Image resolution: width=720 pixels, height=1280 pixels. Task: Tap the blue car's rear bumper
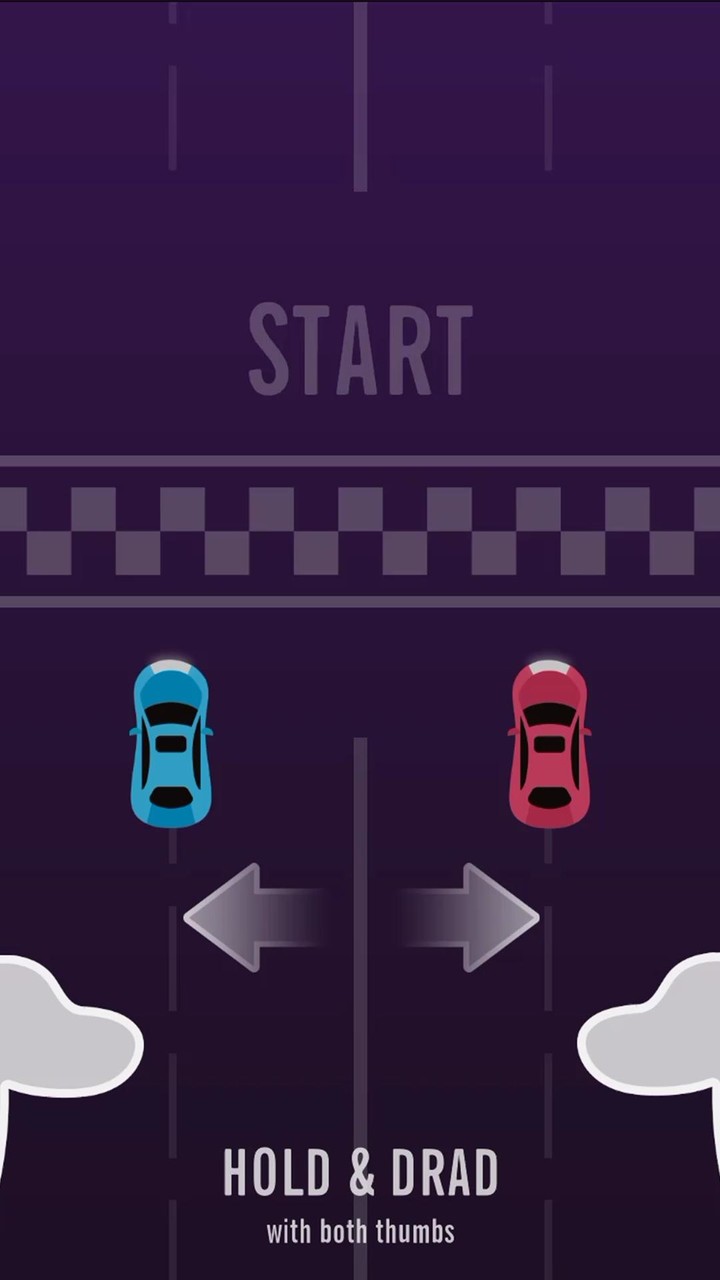coord(171,815)
